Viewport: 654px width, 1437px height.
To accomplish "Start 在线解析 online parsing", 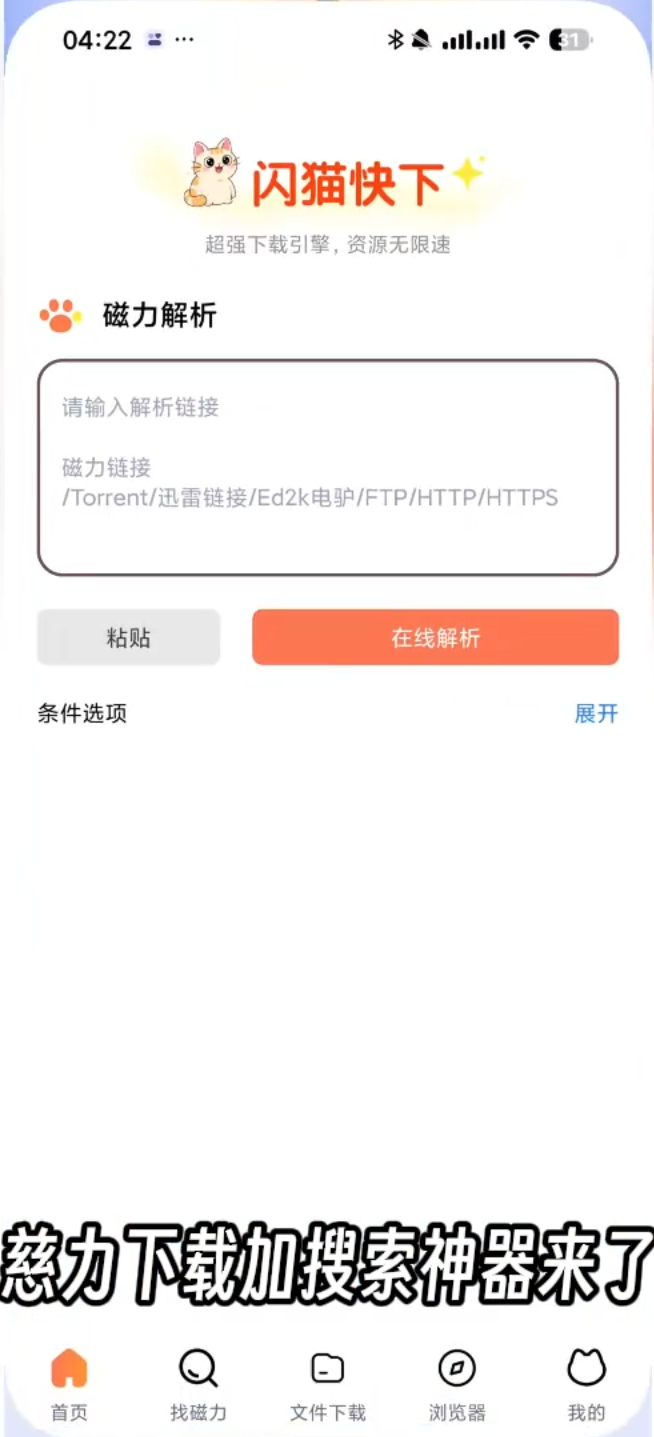I will (435, 637).
